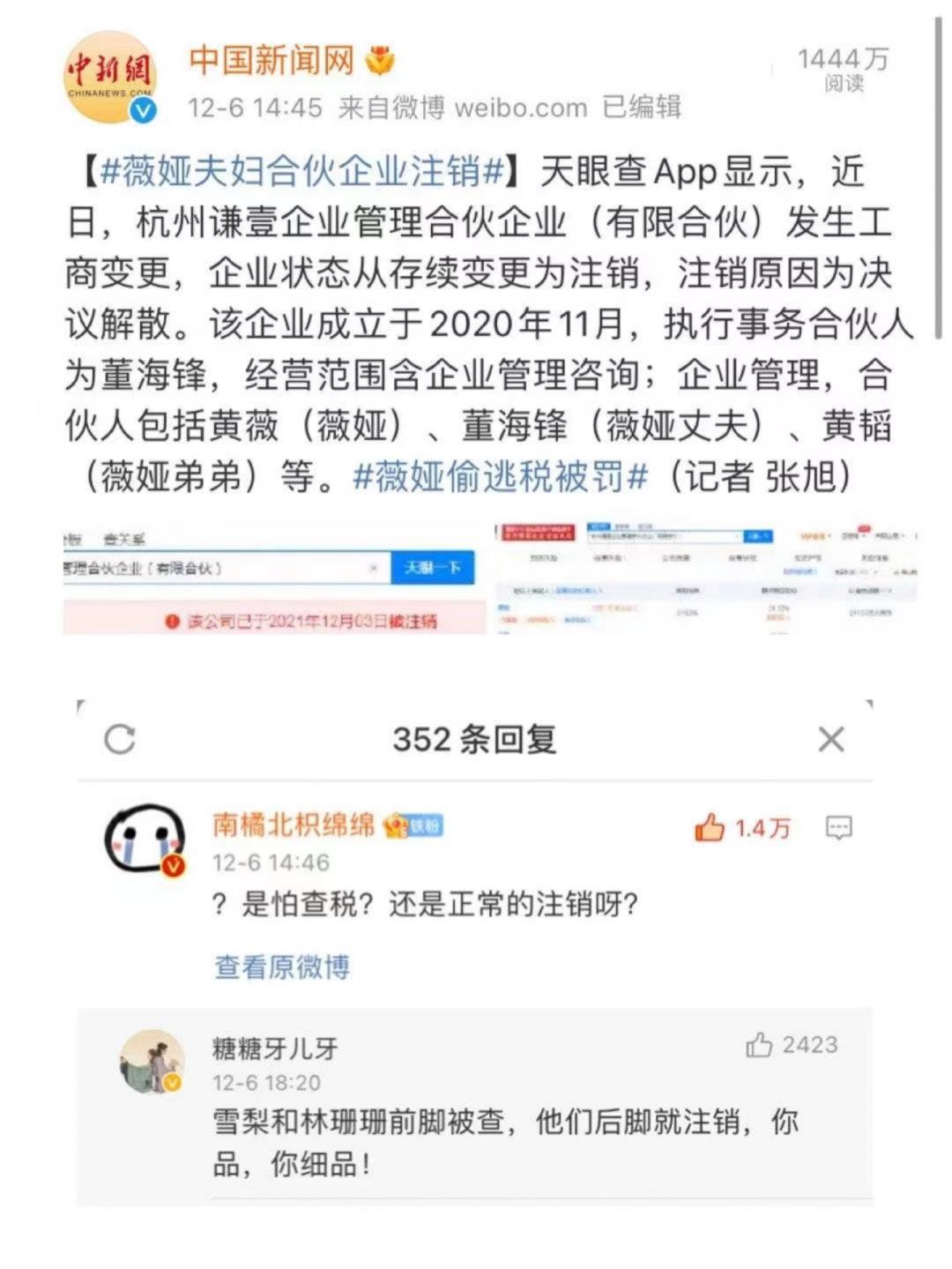Close the 352条回复 replies panel

[831, 739]
